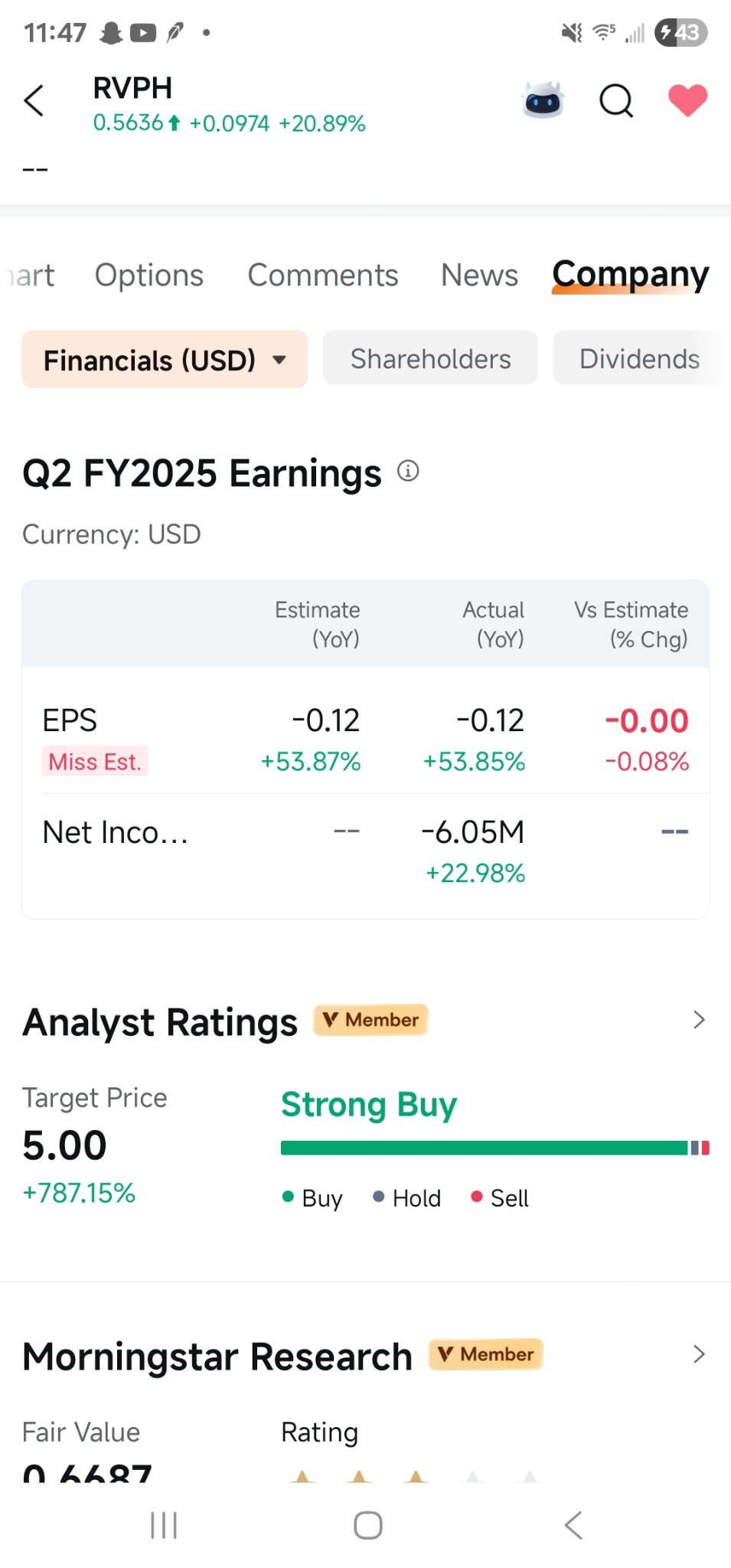Open recent apps from navigation bar
The width and height of the screenshot is (731, 1568).
tap(164, 1525)
